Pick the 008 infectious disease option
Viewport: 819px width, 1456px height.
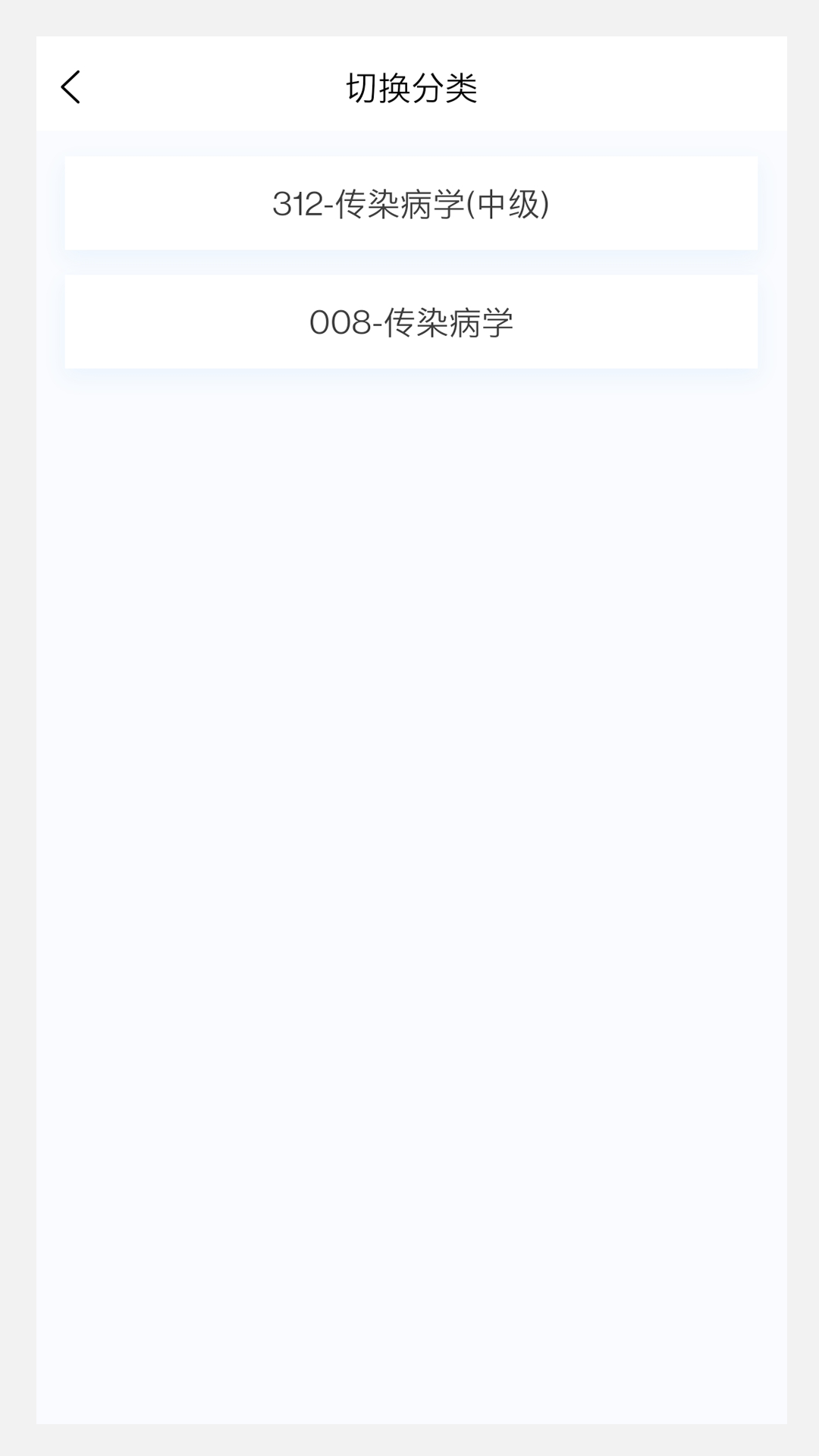pos(409,321)
